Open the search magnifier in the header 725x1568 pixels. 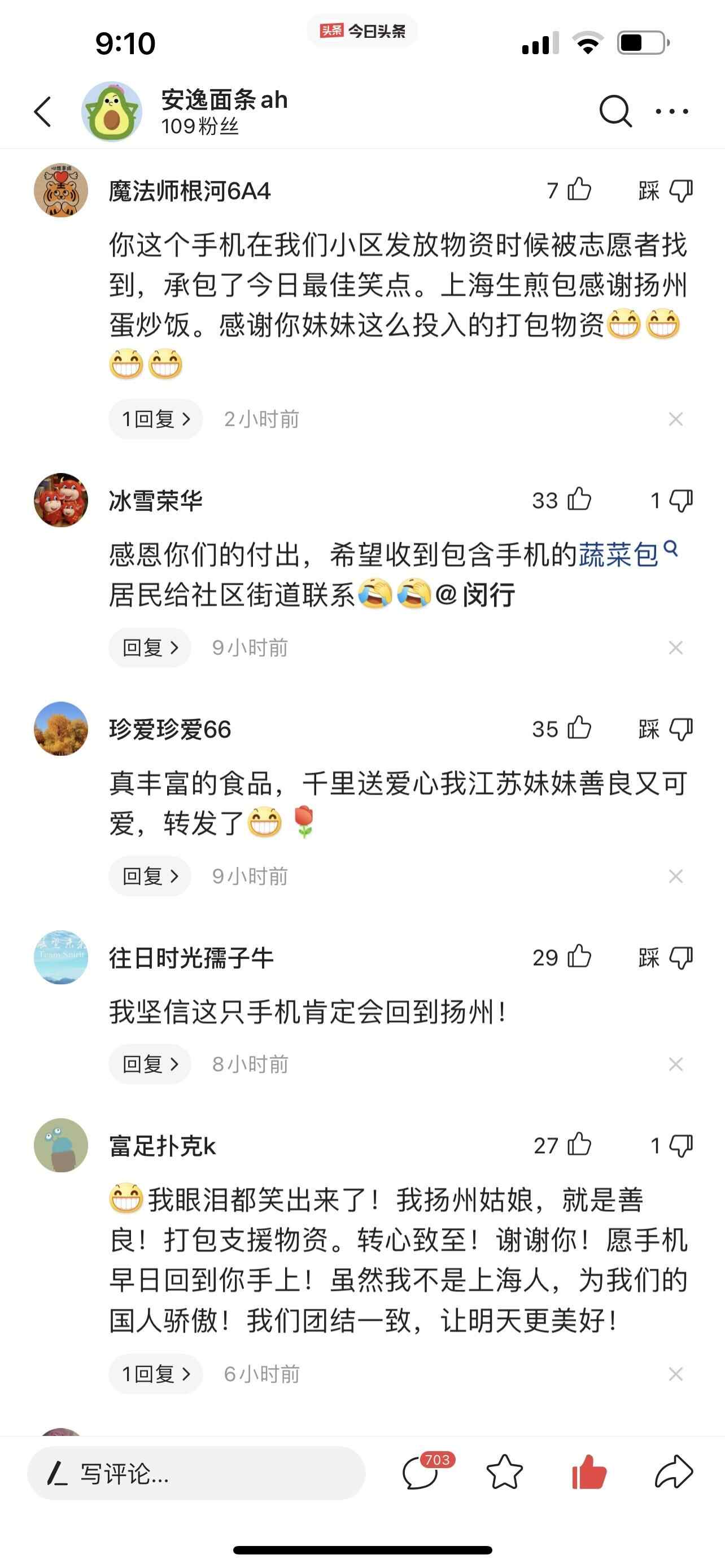coord(615,111)
